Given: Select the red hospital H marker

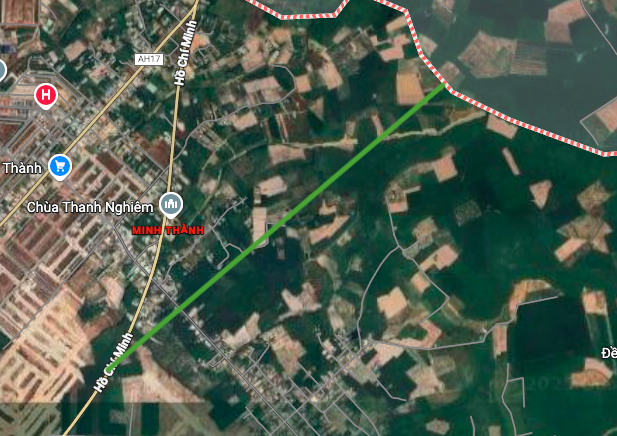Looking at the screenshot, I should click(45, 96).
